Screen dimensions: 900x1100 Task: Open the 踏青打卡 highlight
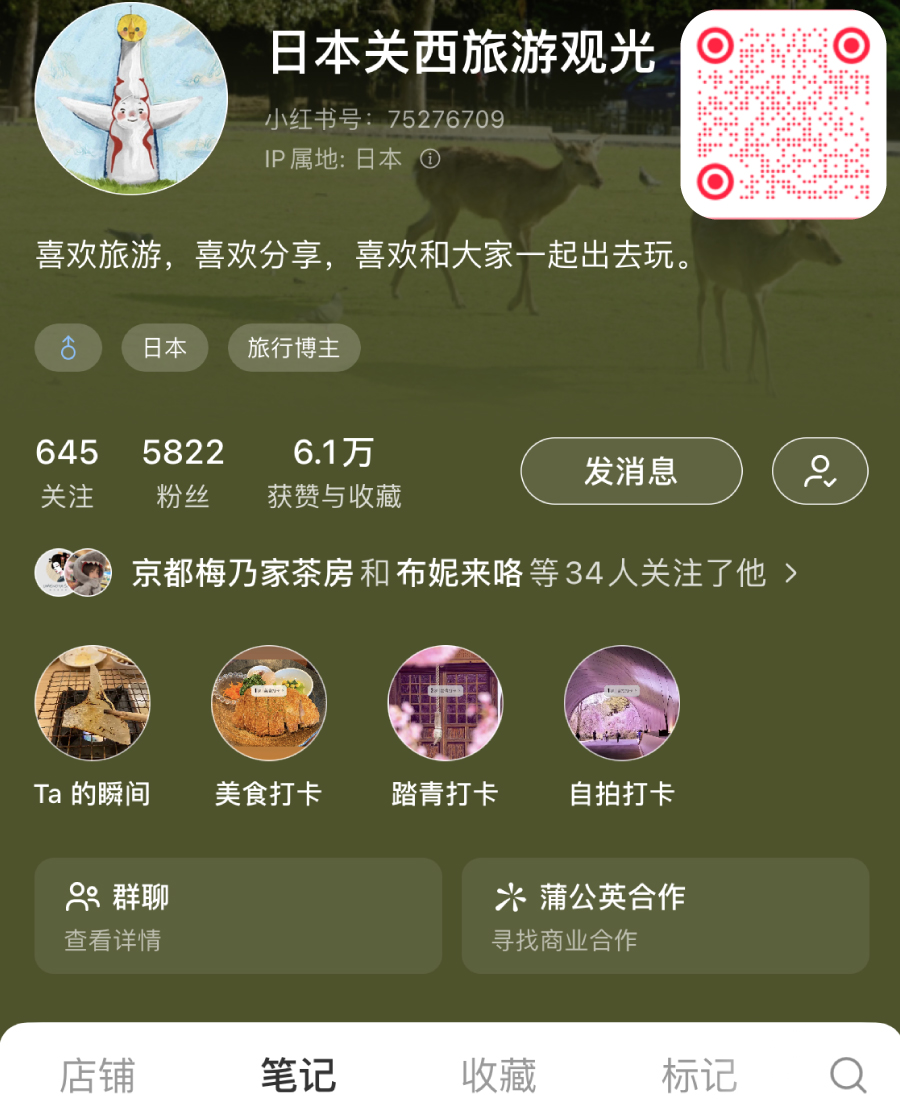tap(445, 703)
